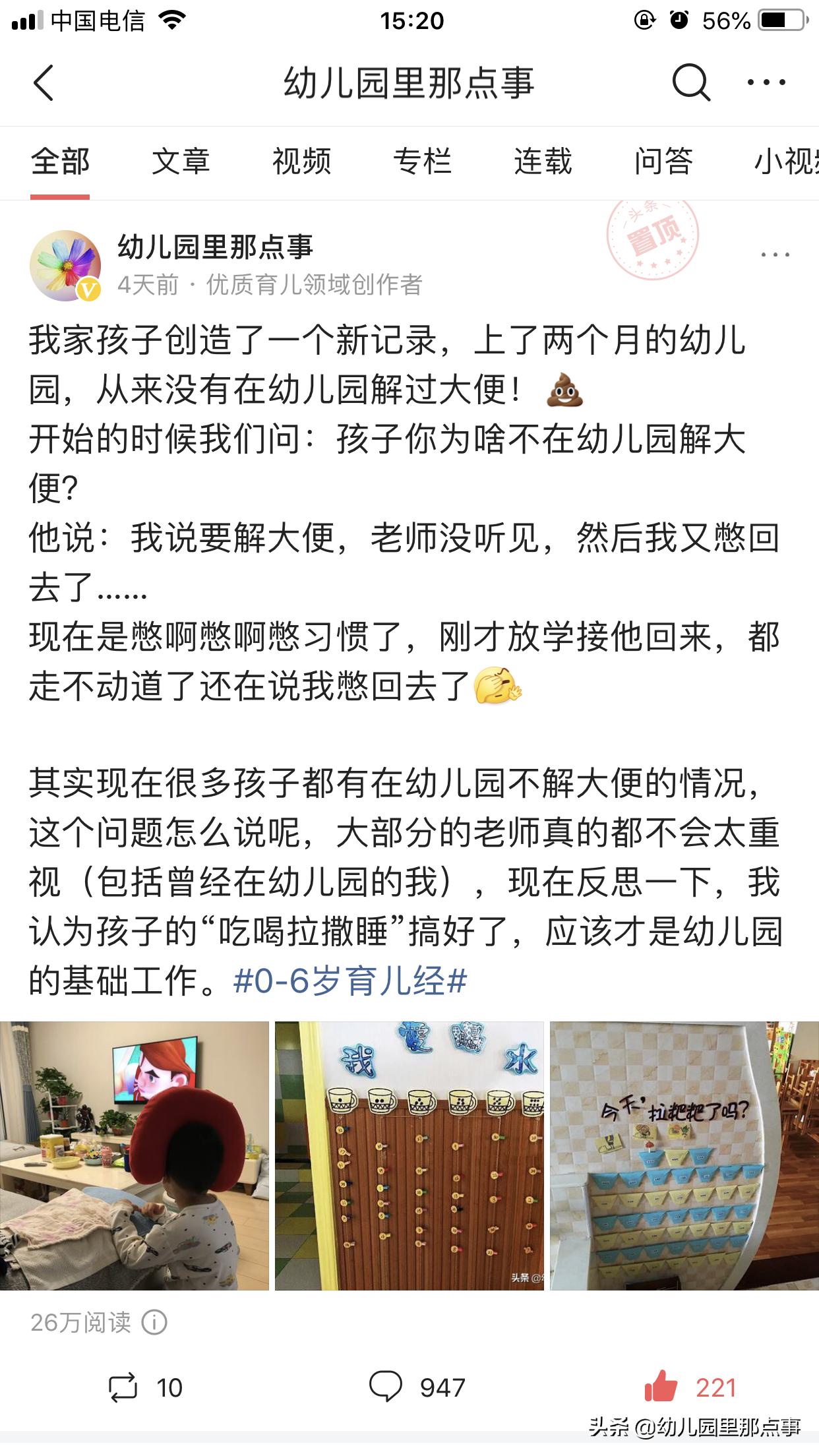Switch to the 视频 tab
The height and width of the screenshot is (1456, 819).
(x=302, y=163)
